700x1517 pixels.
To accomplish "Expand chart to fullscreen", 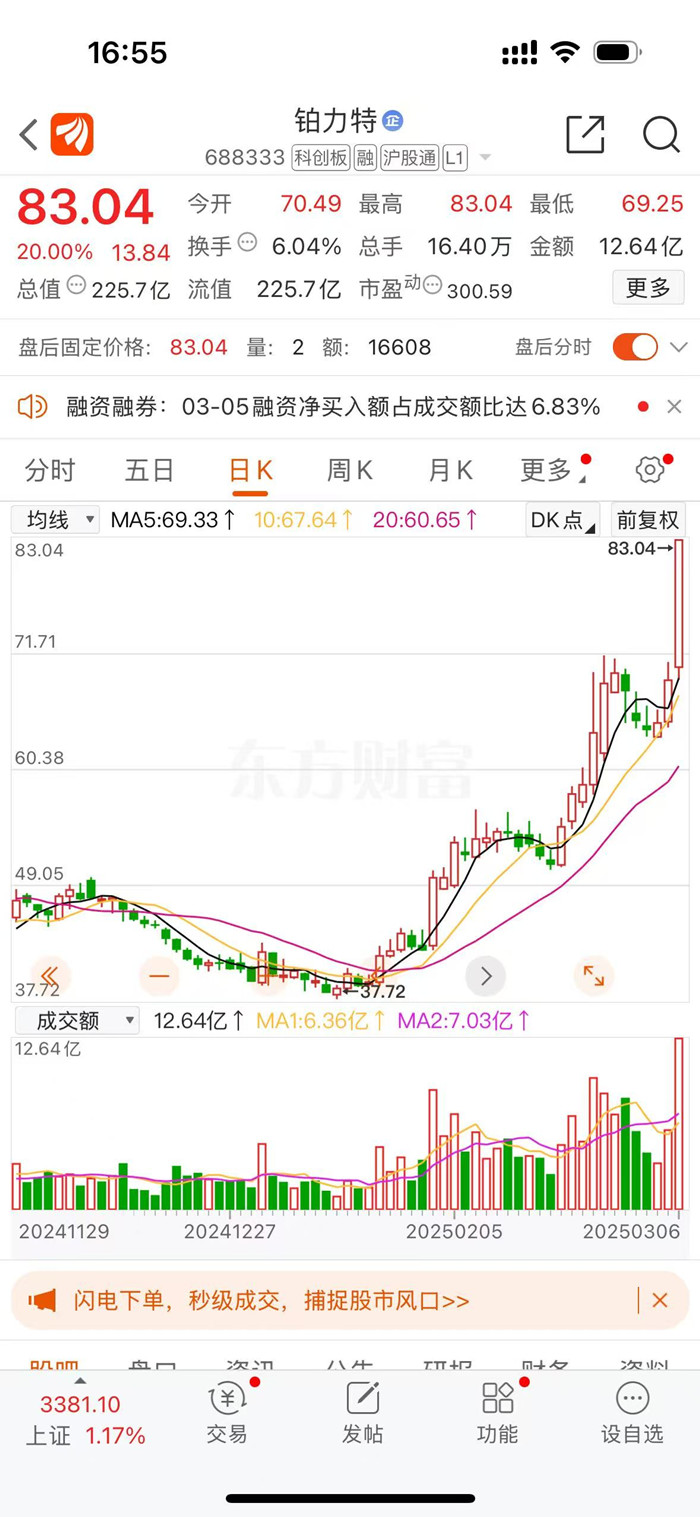I will pos(594,975).
